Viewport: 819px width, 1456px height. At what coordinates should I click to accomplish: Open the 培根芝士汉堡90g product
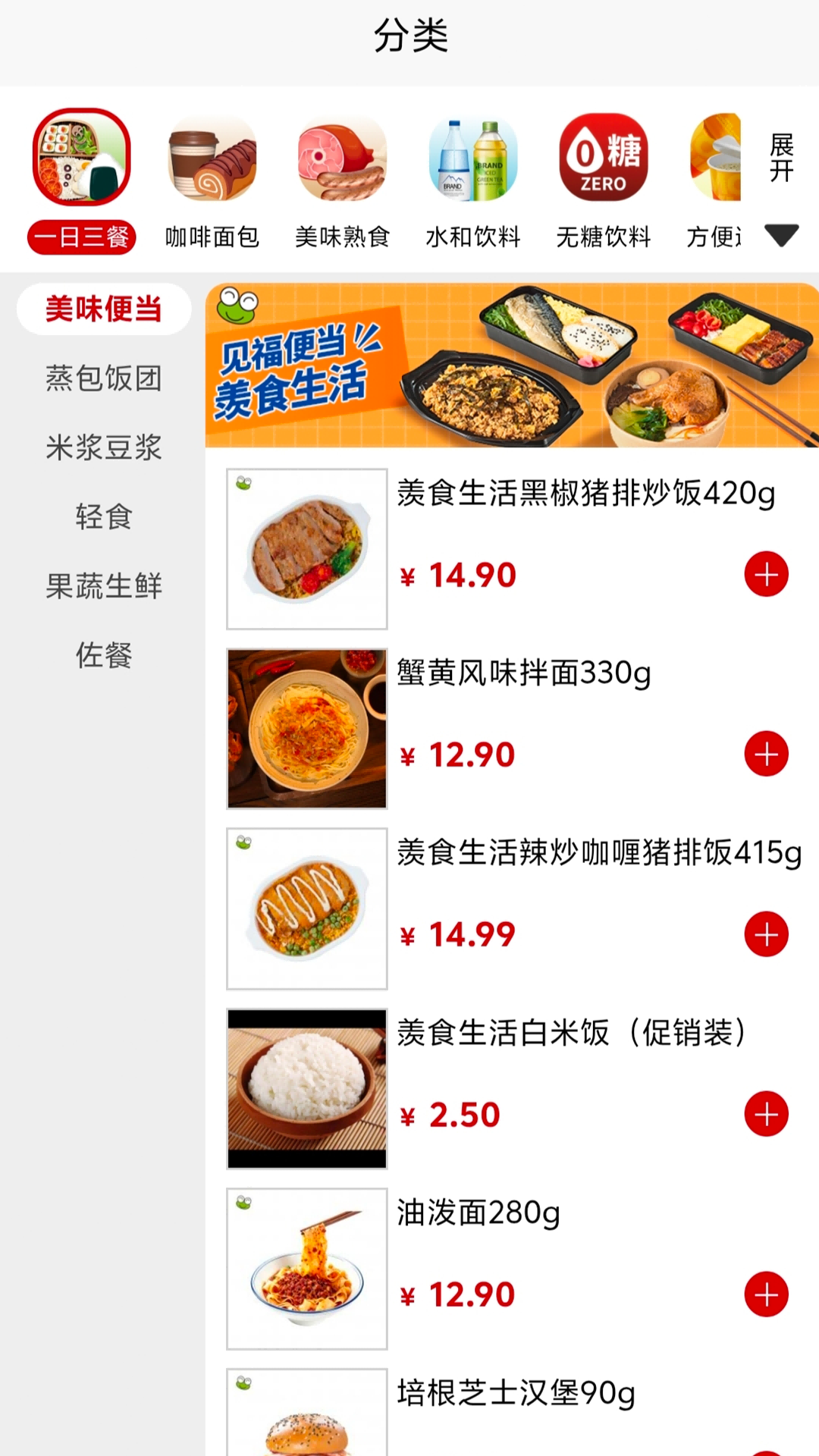tap(516, 1393)
